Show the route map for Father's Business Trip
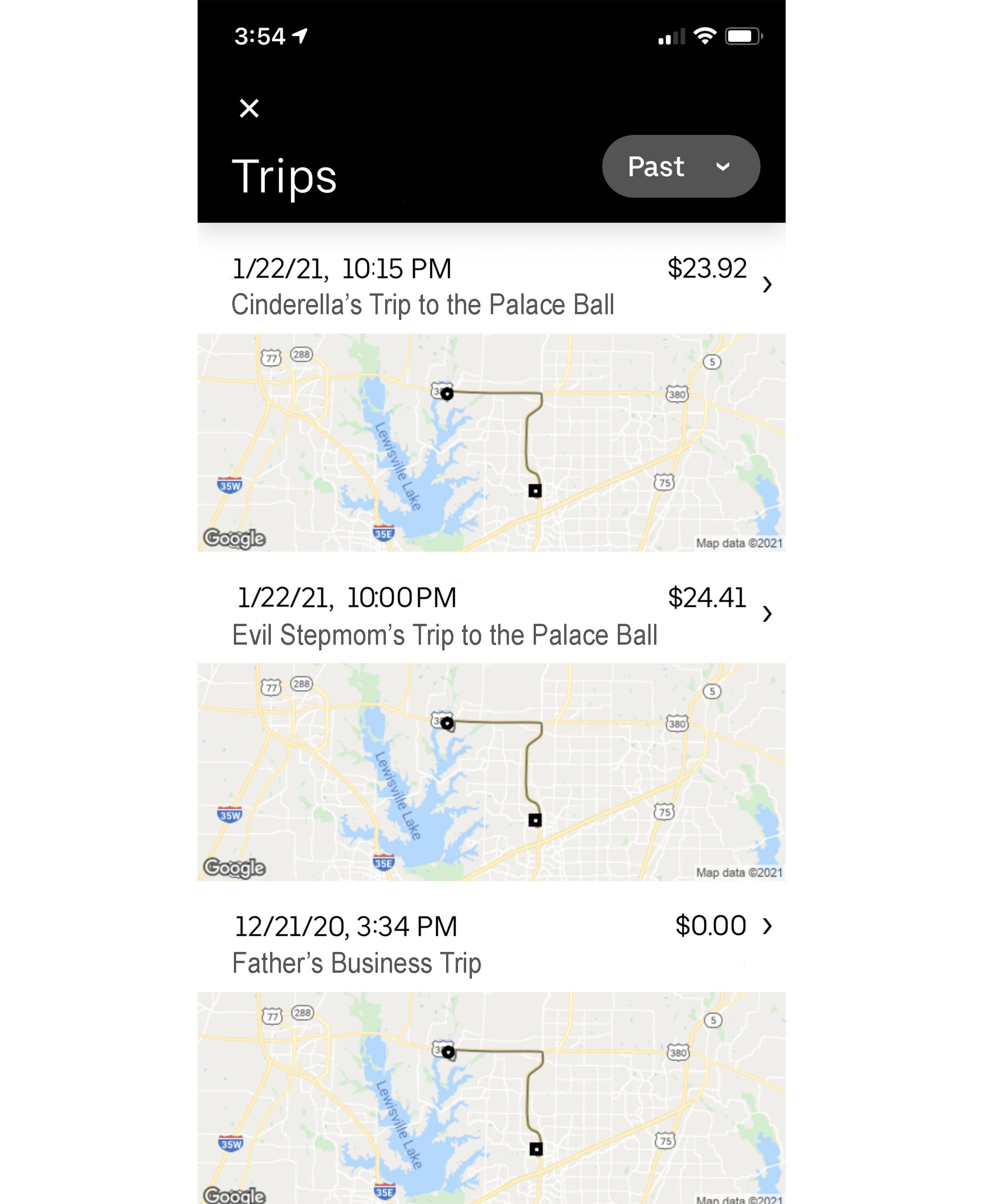 coord(491,1097)
